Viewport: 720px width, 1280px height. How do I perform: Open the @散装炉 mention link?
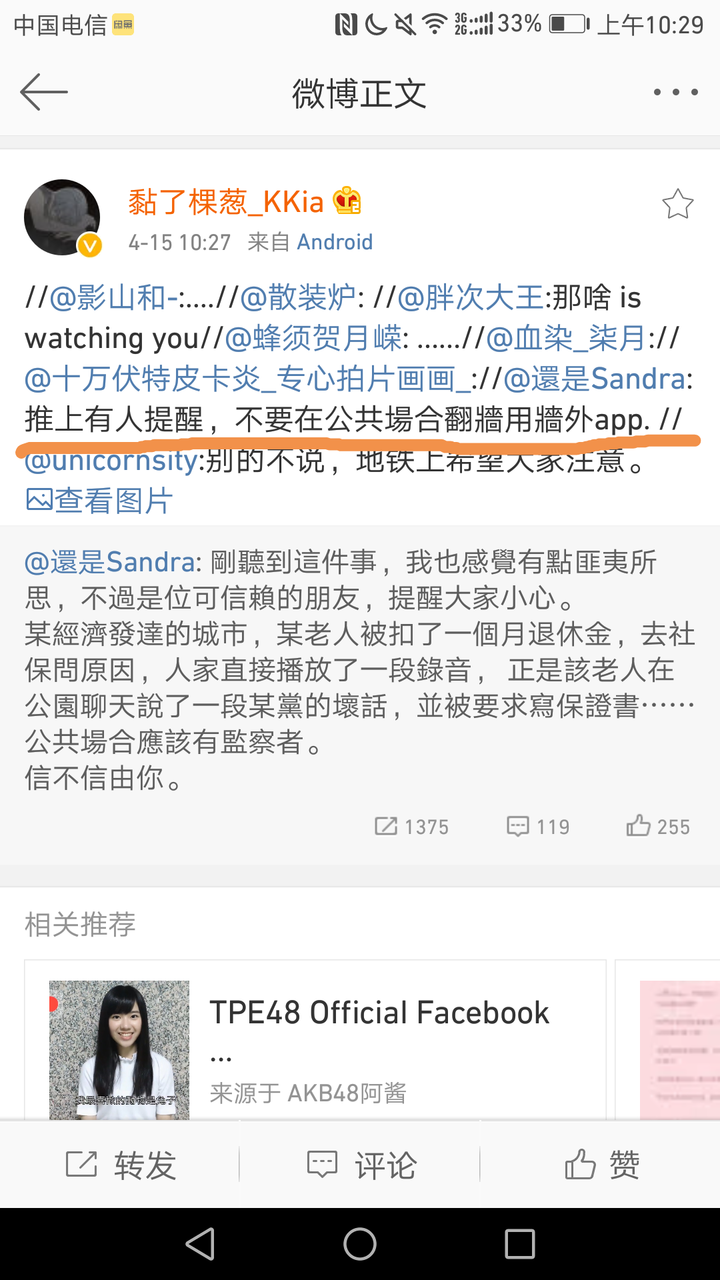tap(298, 298)
